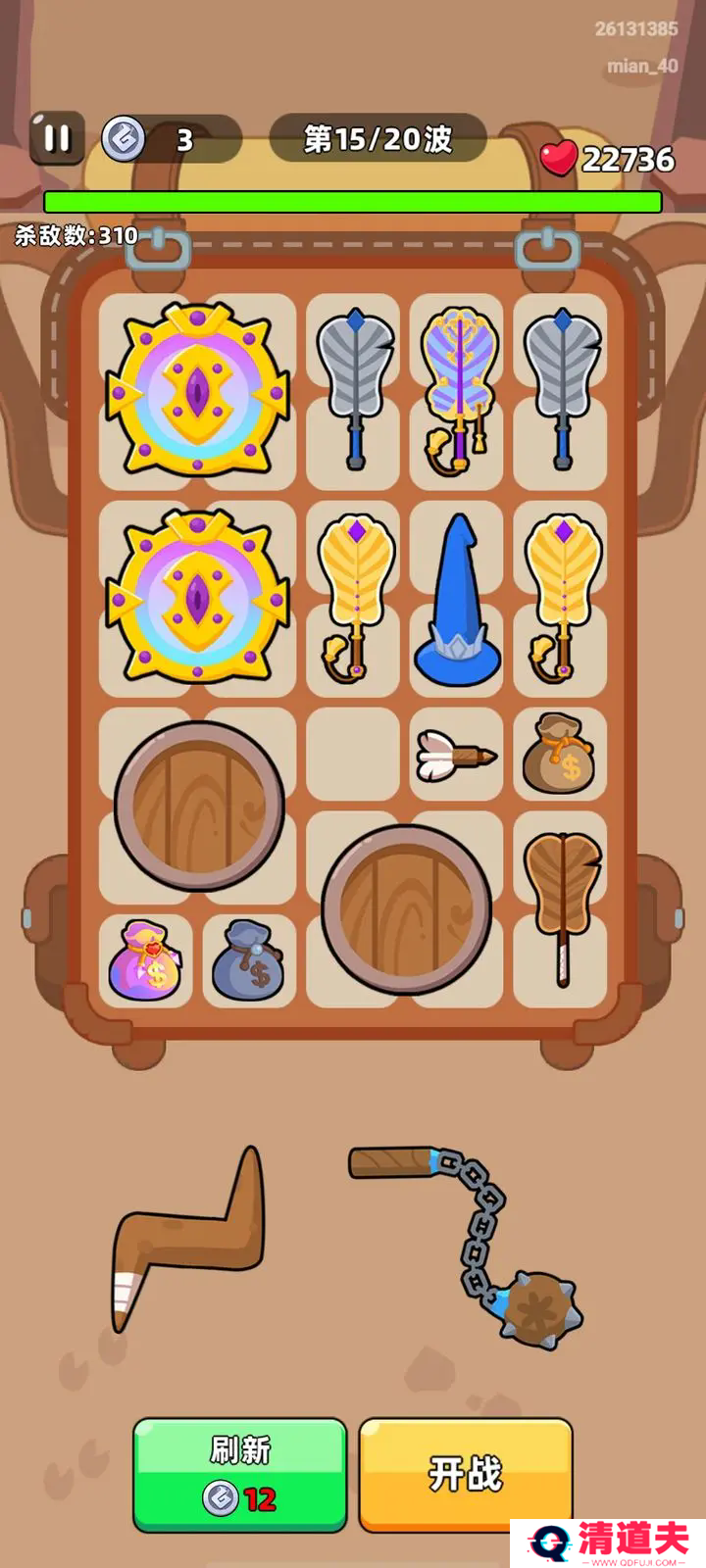Screen dimensions: 706x1568
Task: Tap the gray money bag item
Action: 248,960
